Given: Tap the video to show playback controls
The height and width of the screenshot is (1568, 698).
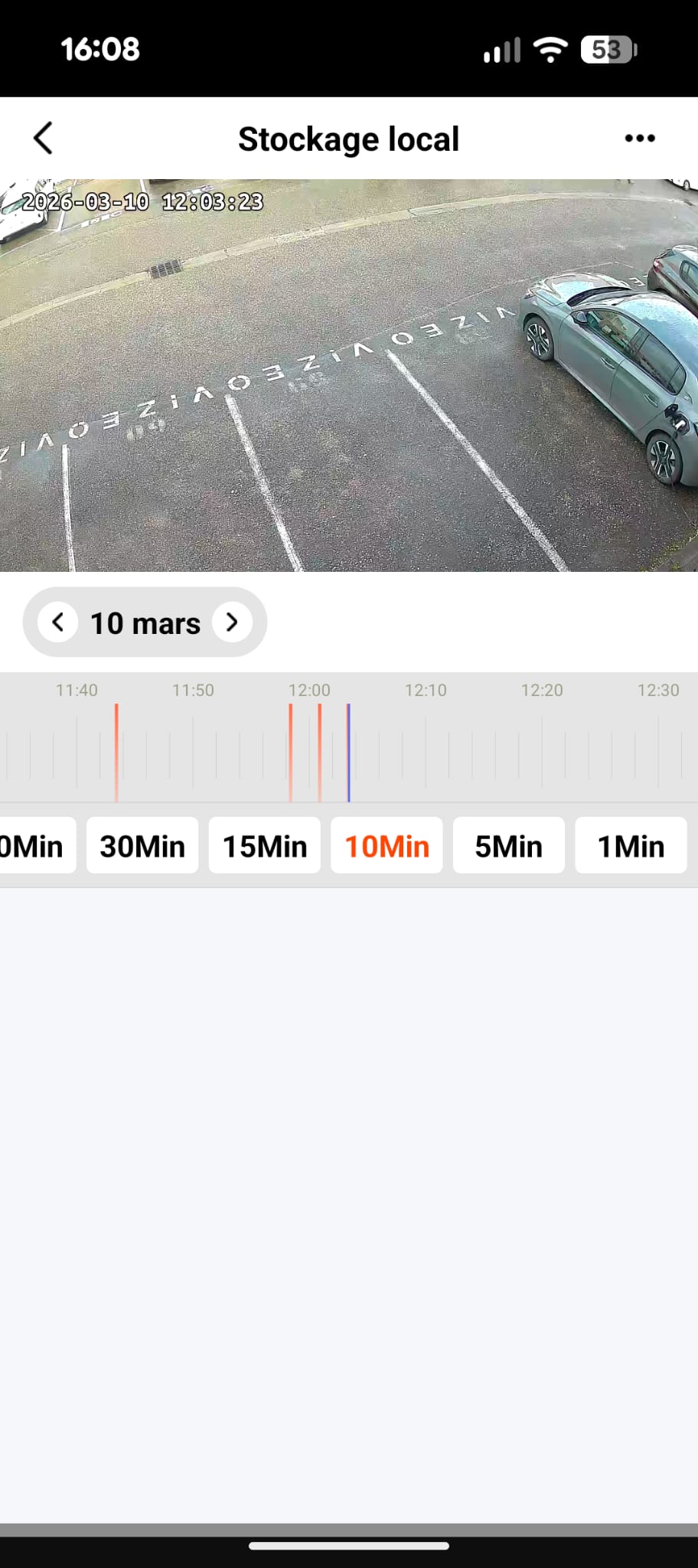Looking at the screenshot, I should point(349,375).
